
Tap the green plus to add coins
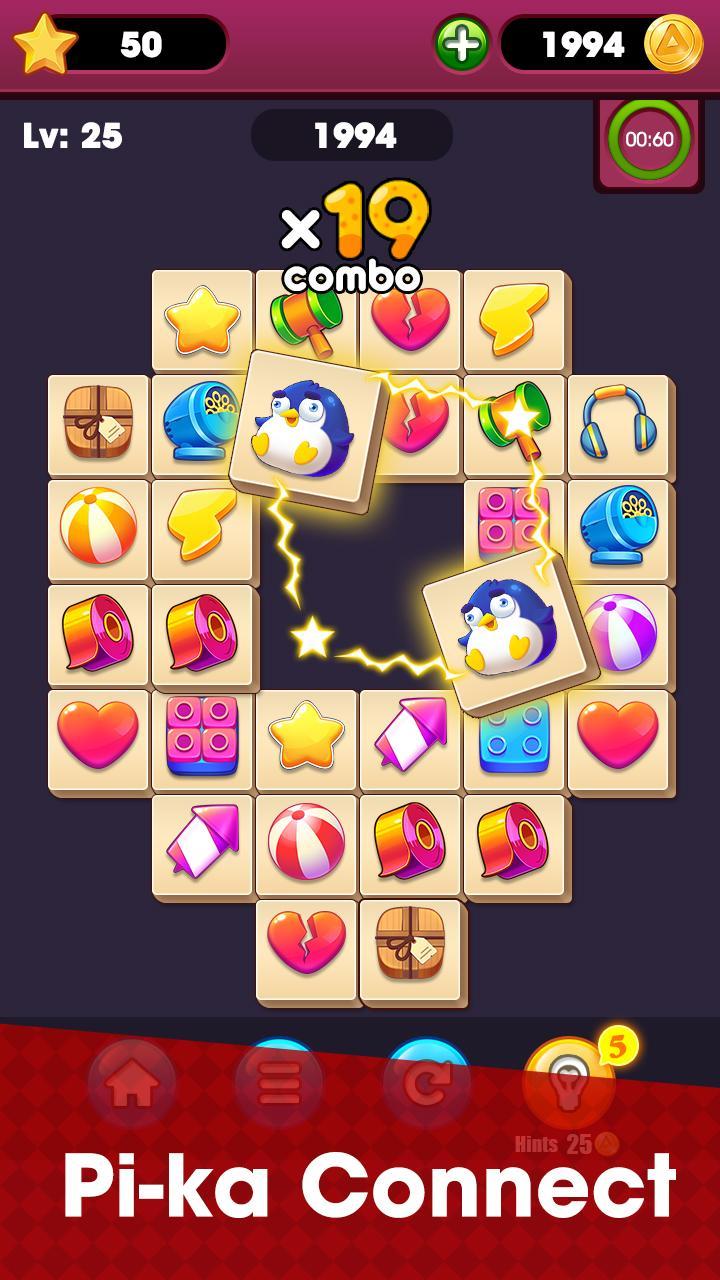[461, 44]
